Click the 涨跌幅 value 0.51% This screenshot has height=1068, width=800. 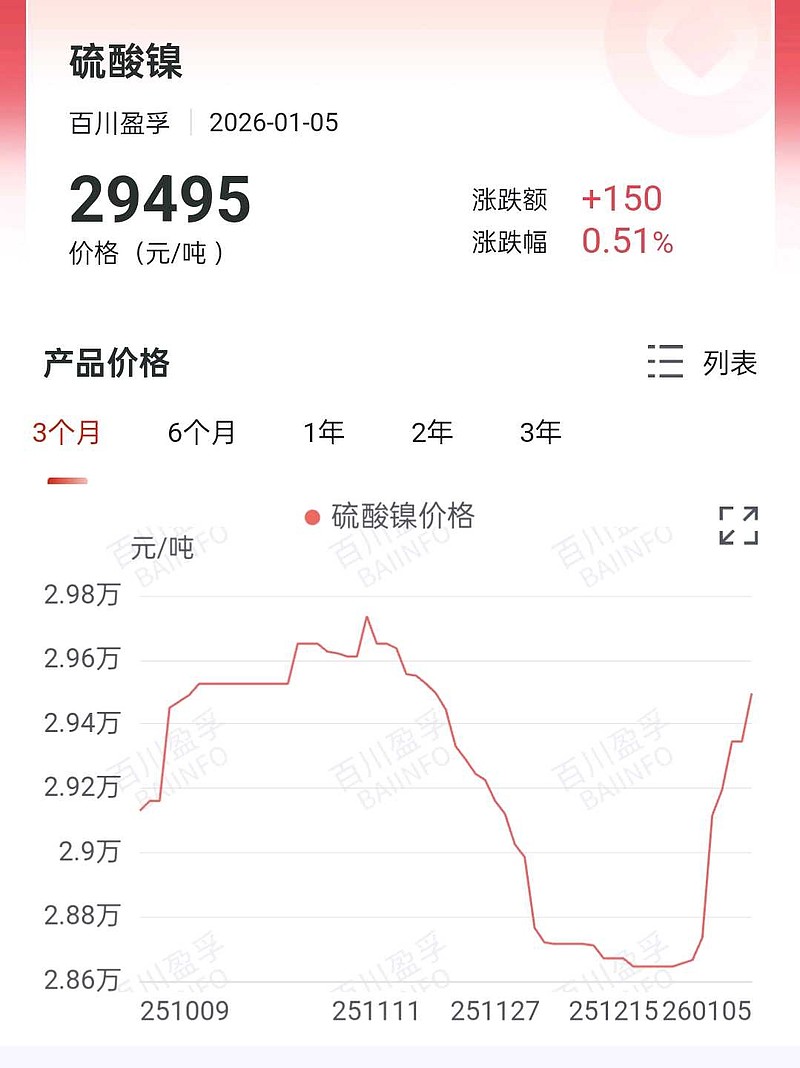click(x=628, y=241)
